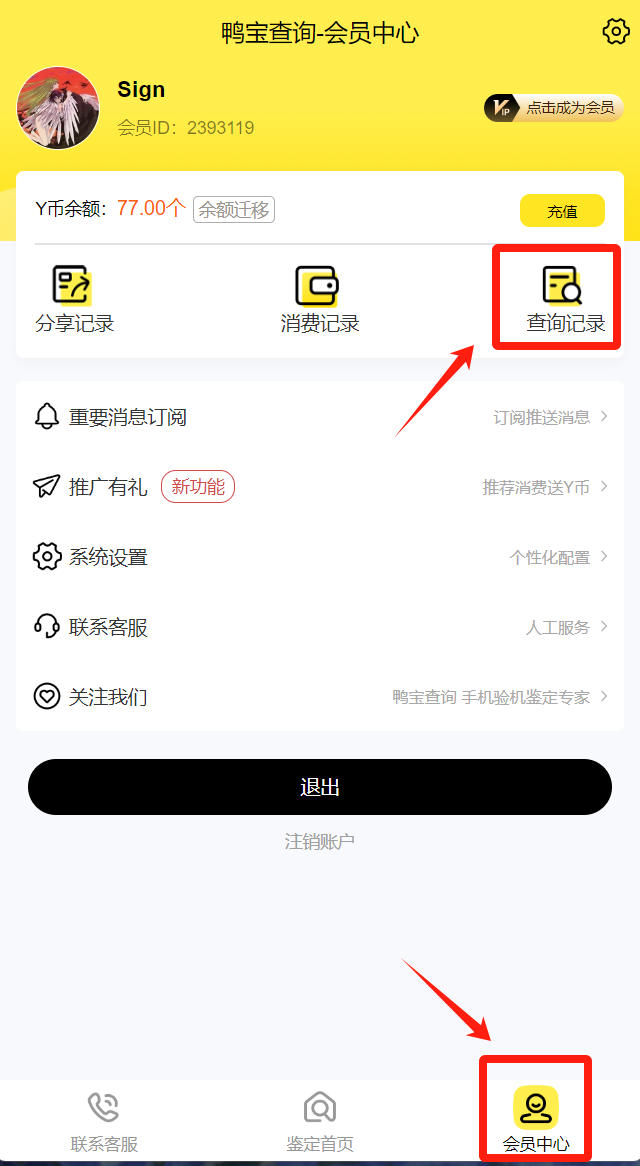Tap the 充值 recharge button
This screenshot has width=640, height=1166.
pyautogui.click(x=562, y=211)
